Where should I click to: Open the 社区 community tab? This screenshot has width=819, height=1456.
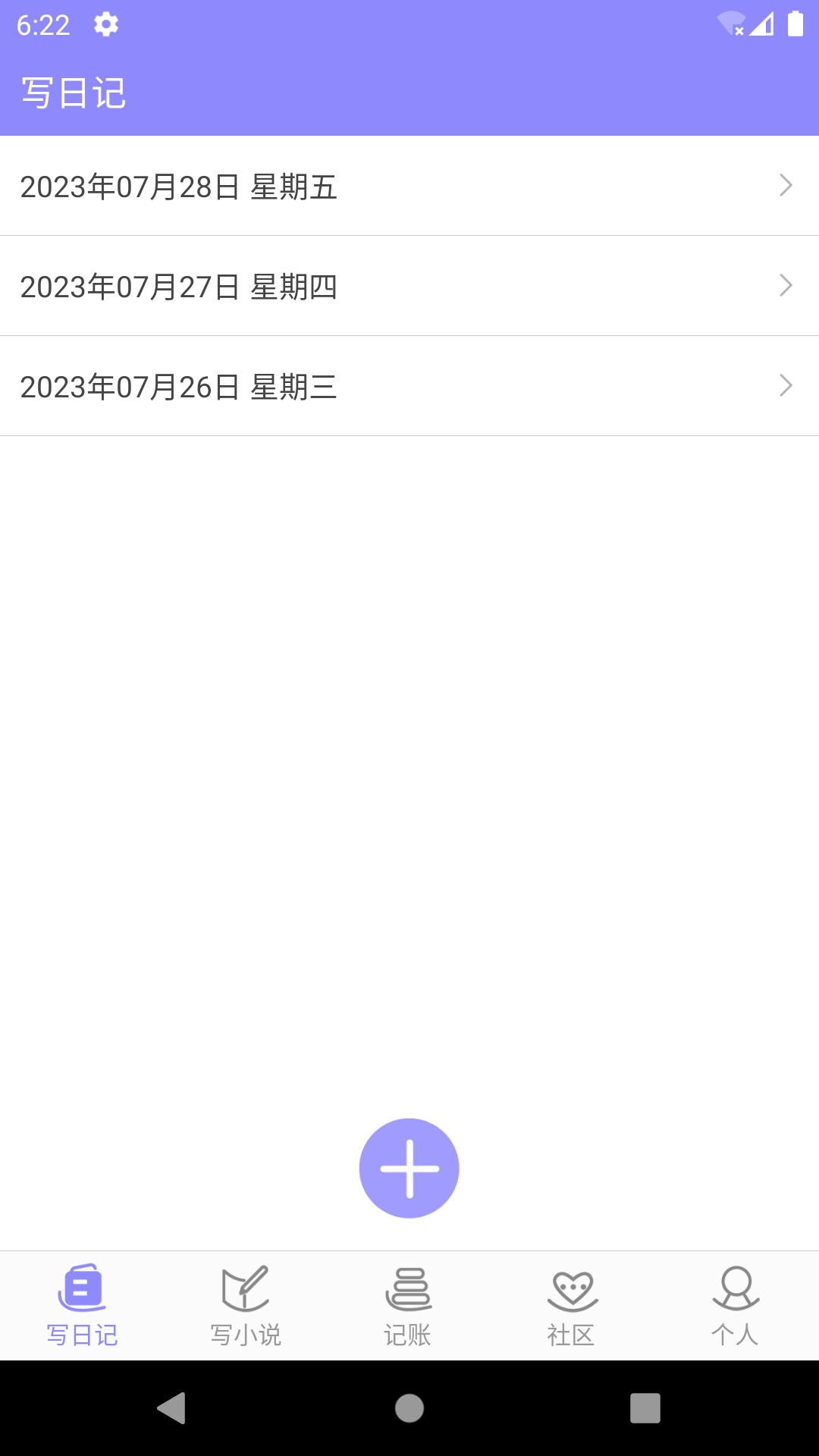pos(572,1306)
